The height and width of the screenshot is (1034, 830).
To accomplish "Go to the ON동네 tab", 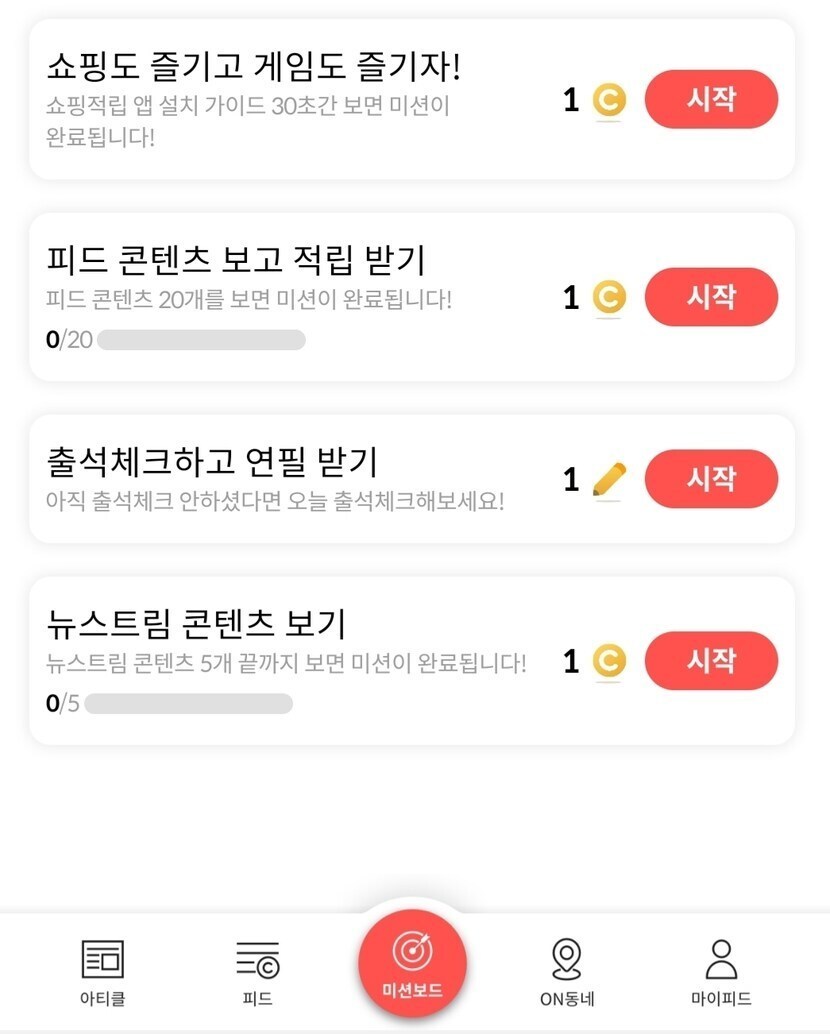I will pos(567,972).
